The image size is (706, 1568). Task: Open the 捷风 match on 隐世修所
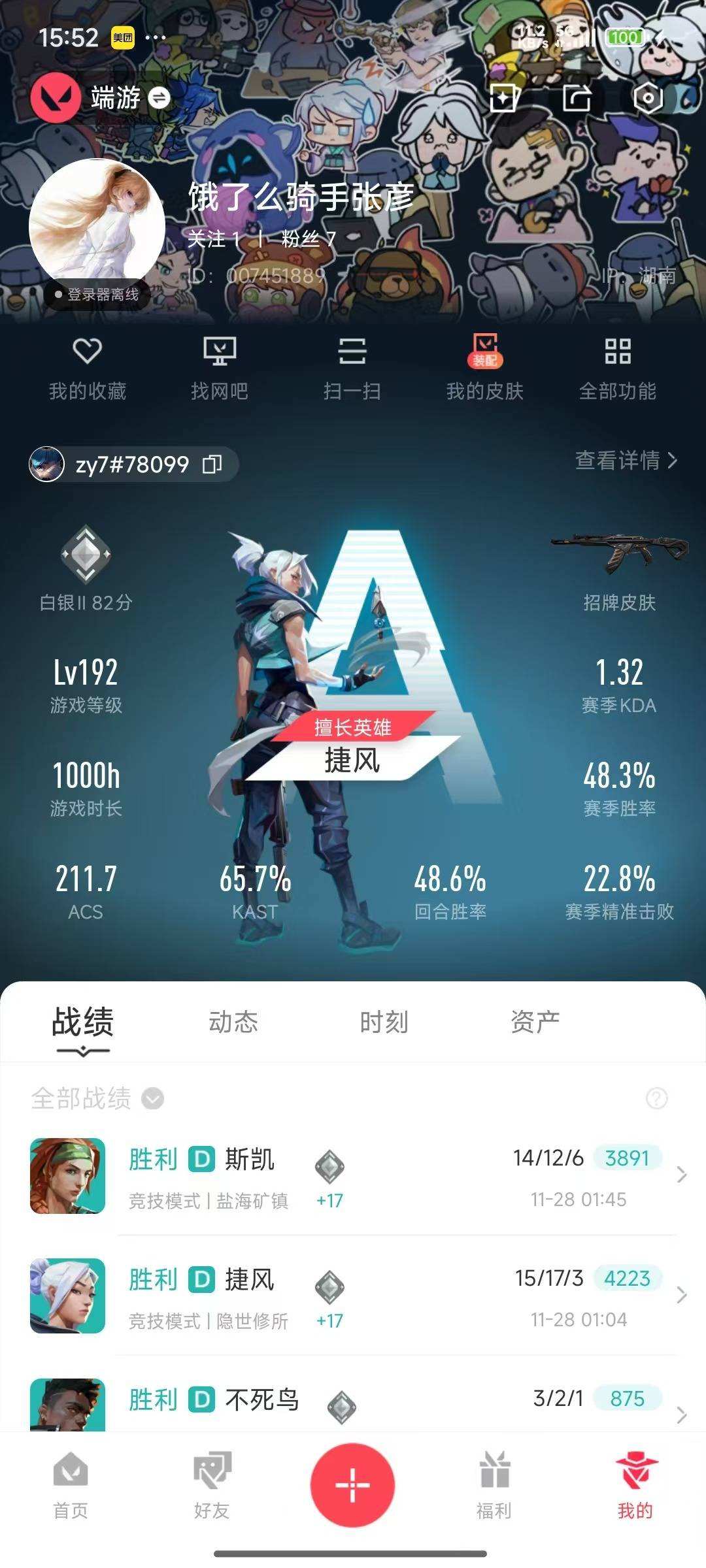tap(353, 1296)
